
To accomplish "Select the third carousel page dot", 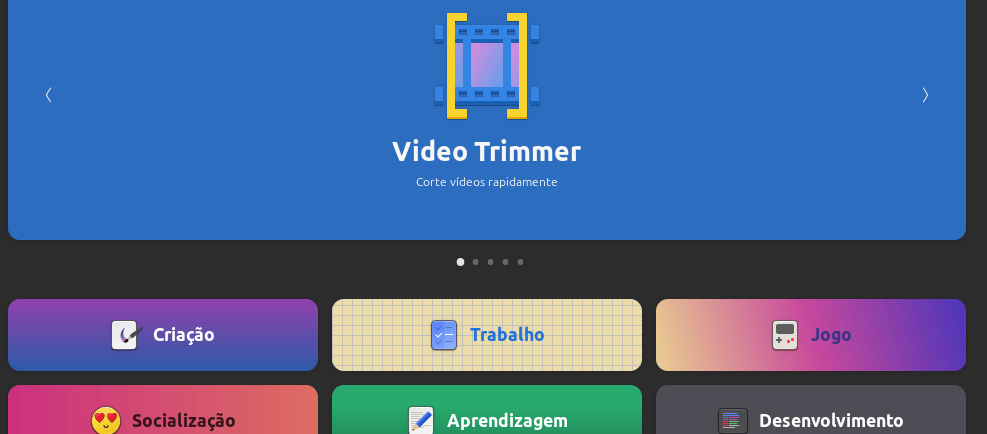I will [490, 262].
